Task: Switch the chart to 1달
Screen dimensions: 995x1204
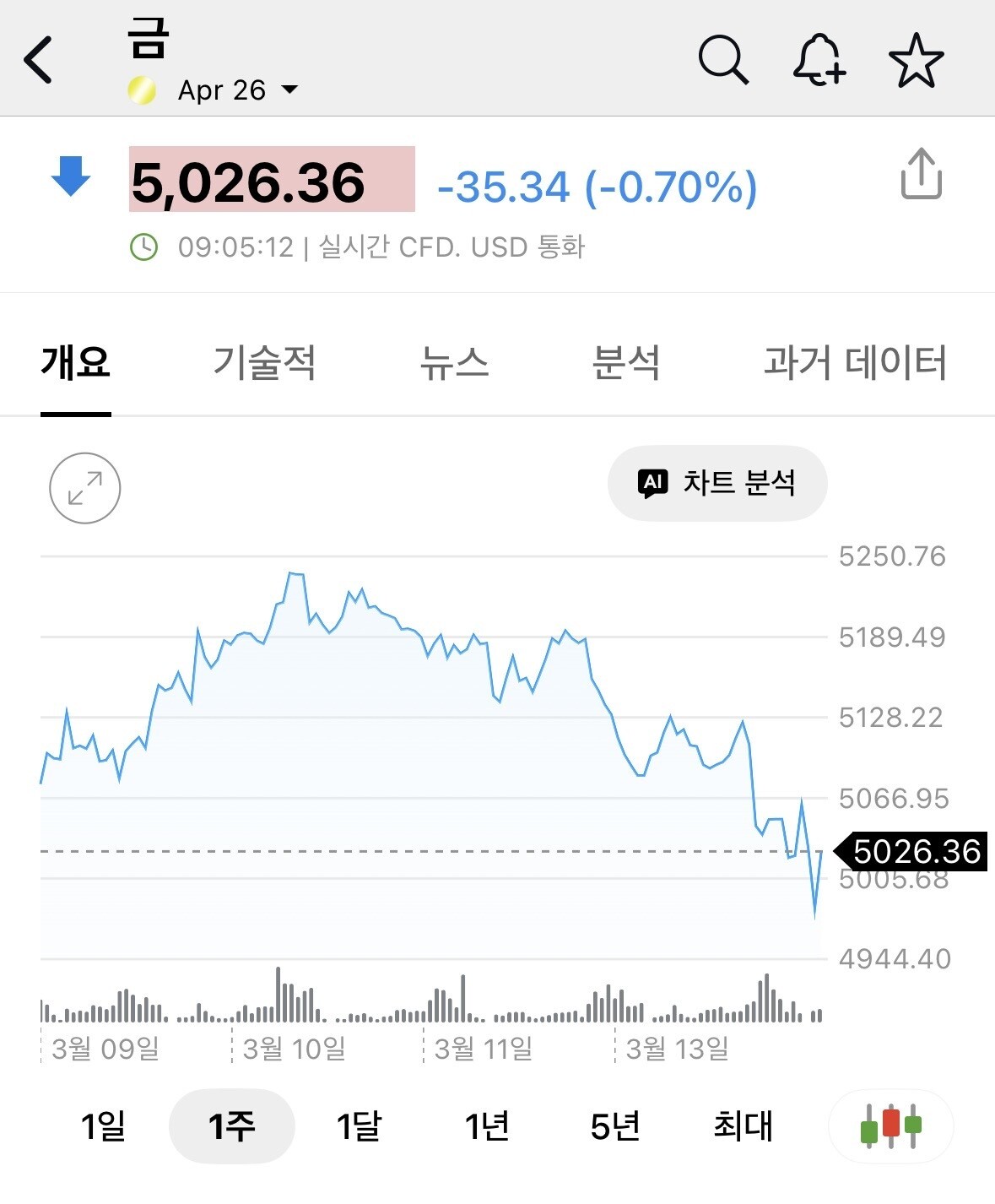Action: click(x=359, y=1126)
